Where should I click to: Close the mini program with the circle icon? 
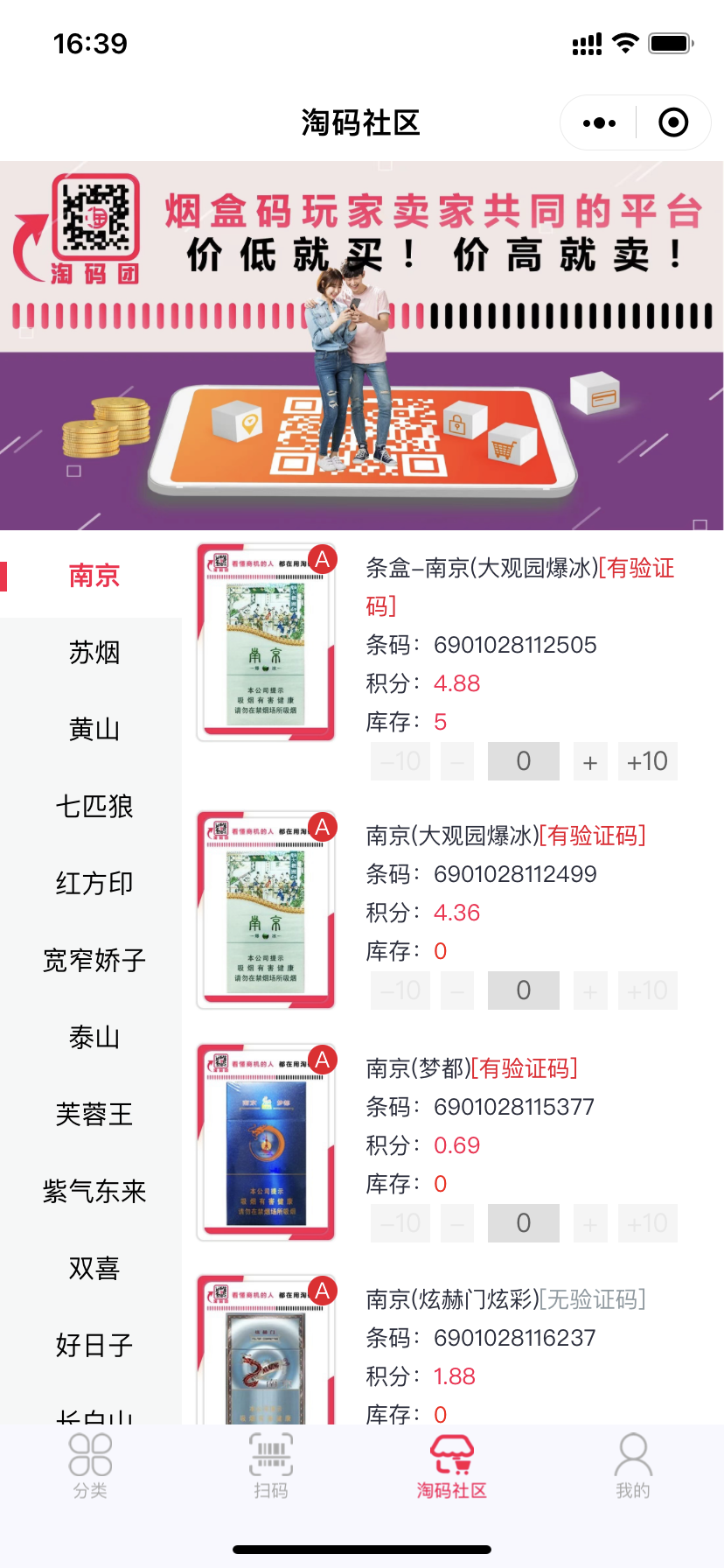tap(672, 123)
